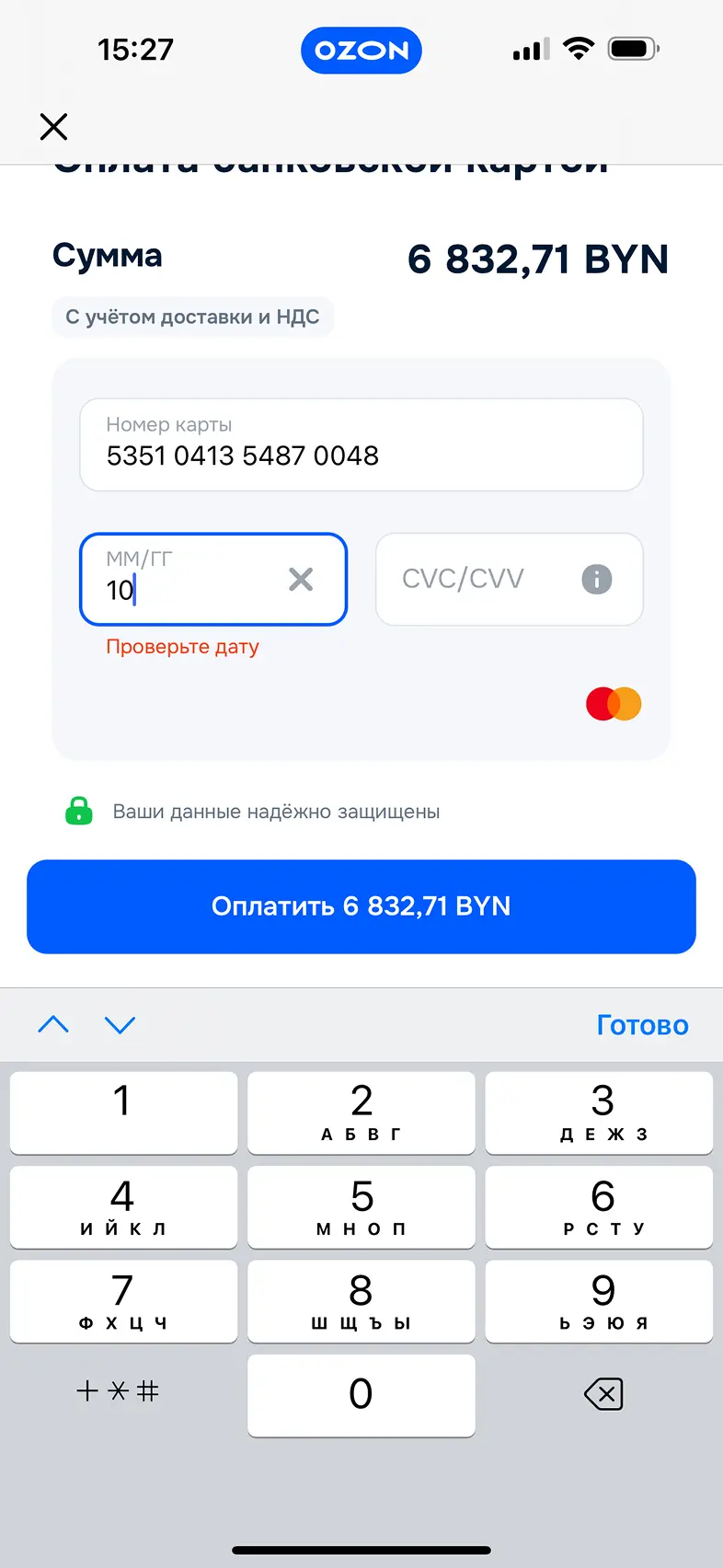Close the payment page with the X
723x1568 pixels.
tap(54, 126)
